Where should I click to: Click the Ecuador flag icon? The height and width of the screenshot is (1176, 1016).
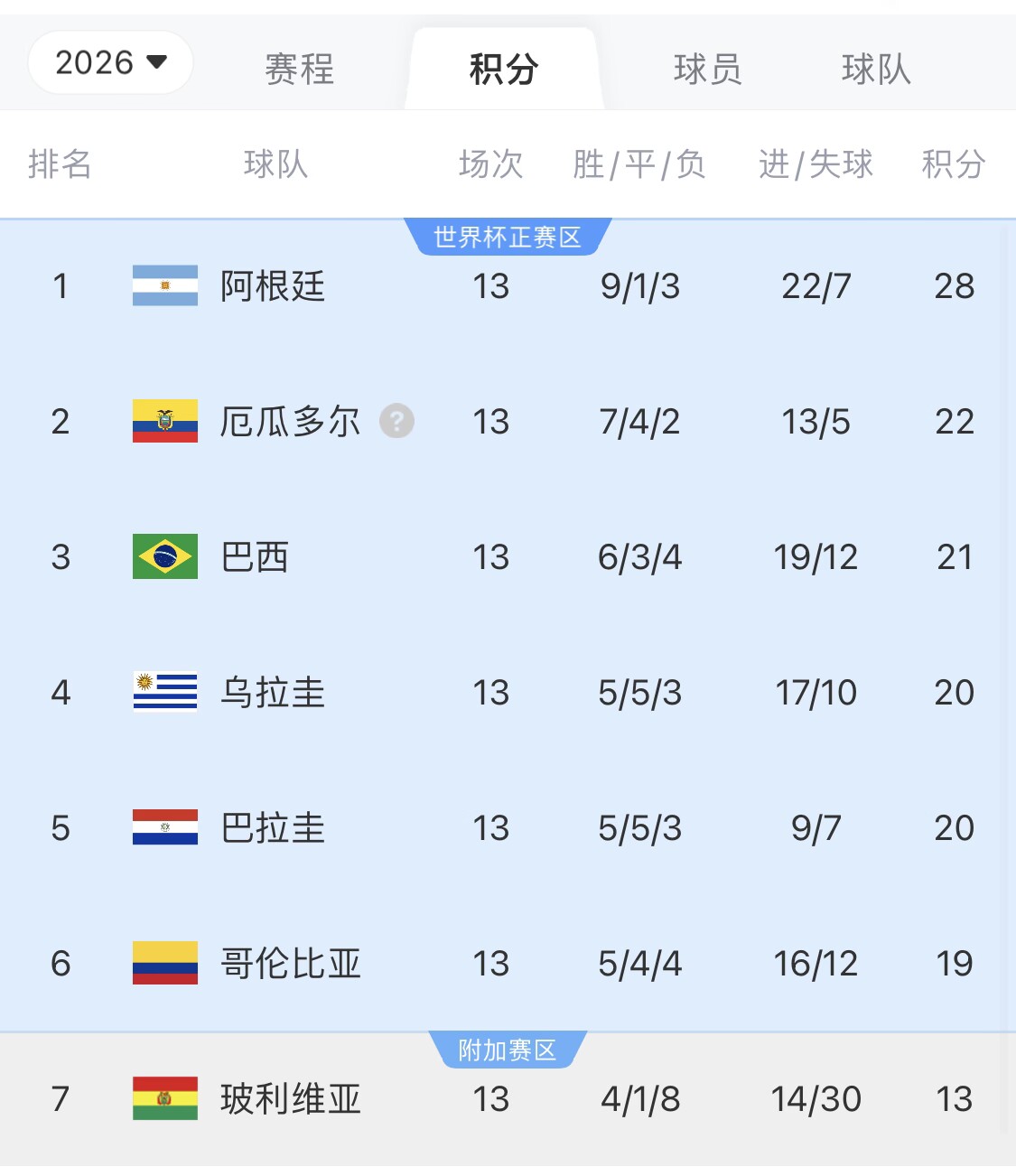[x=165, y=422]
